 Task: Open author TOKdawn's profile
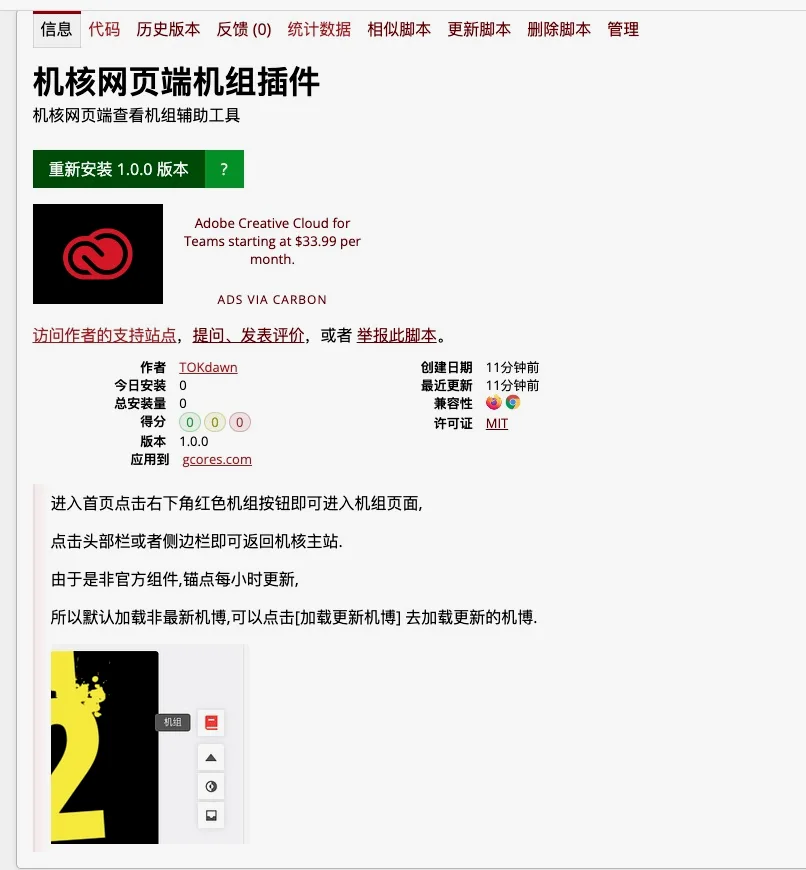[x=208, y=367]
